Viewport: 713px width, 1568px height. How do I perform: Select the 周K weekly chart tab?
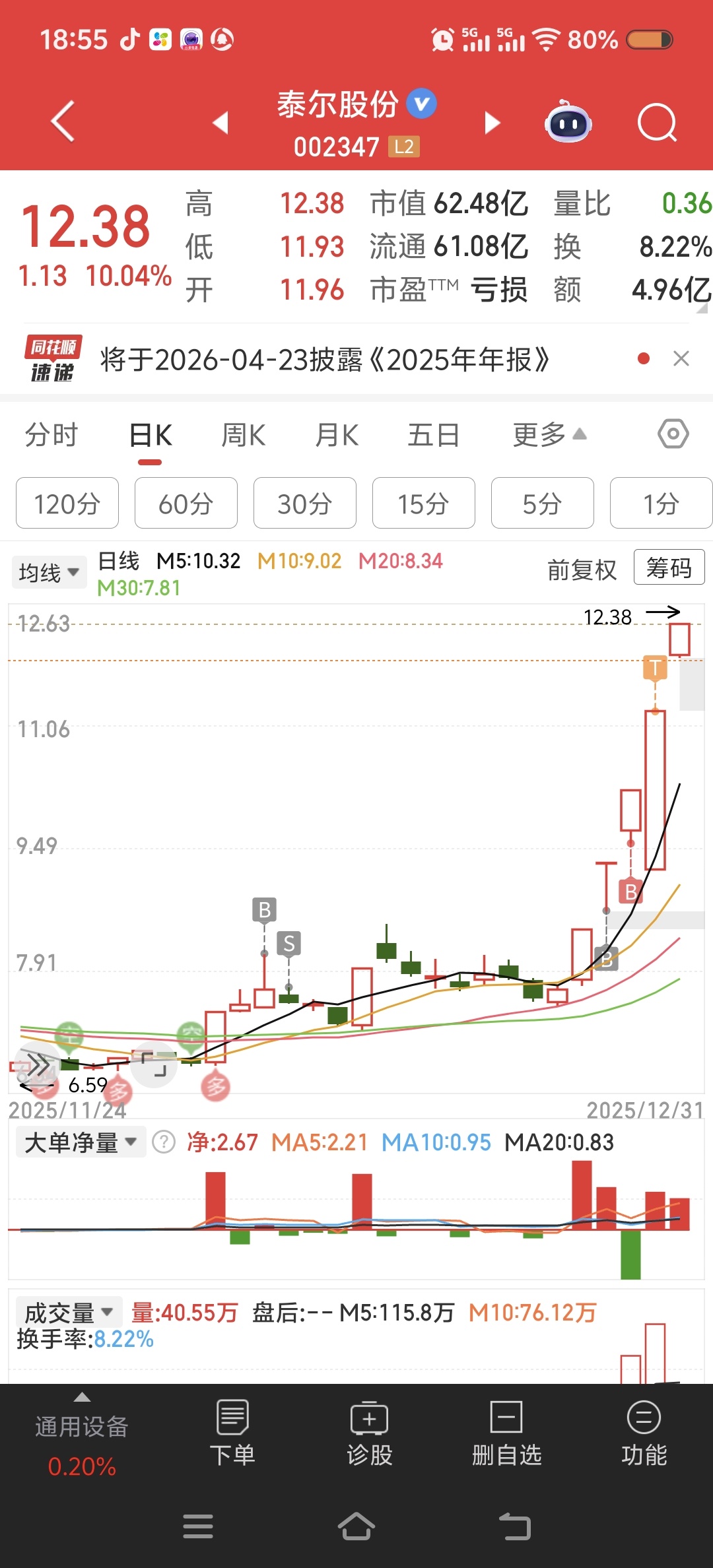coord(243,436)
